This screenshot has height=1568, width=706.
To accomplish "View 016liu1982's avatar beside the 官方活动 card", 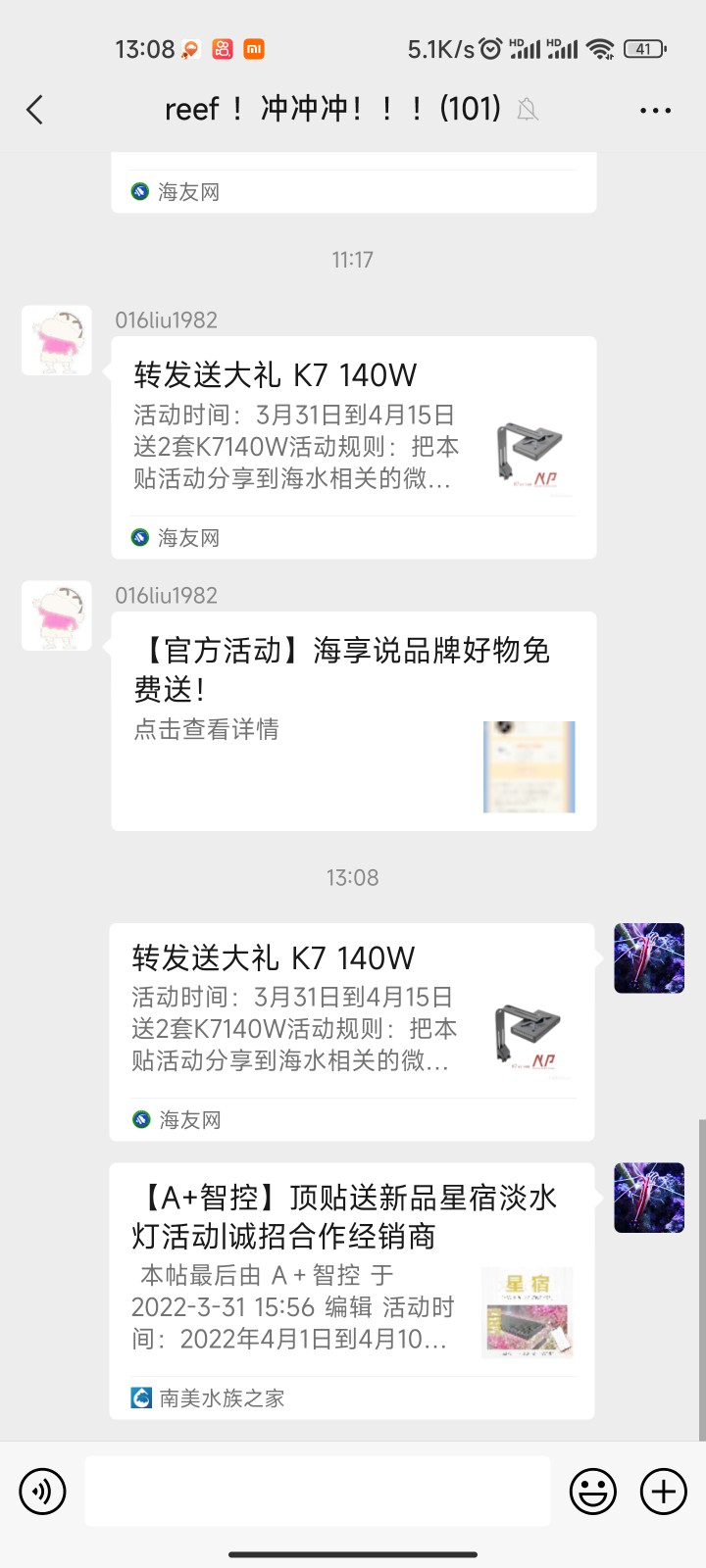I will coord(57,615).
